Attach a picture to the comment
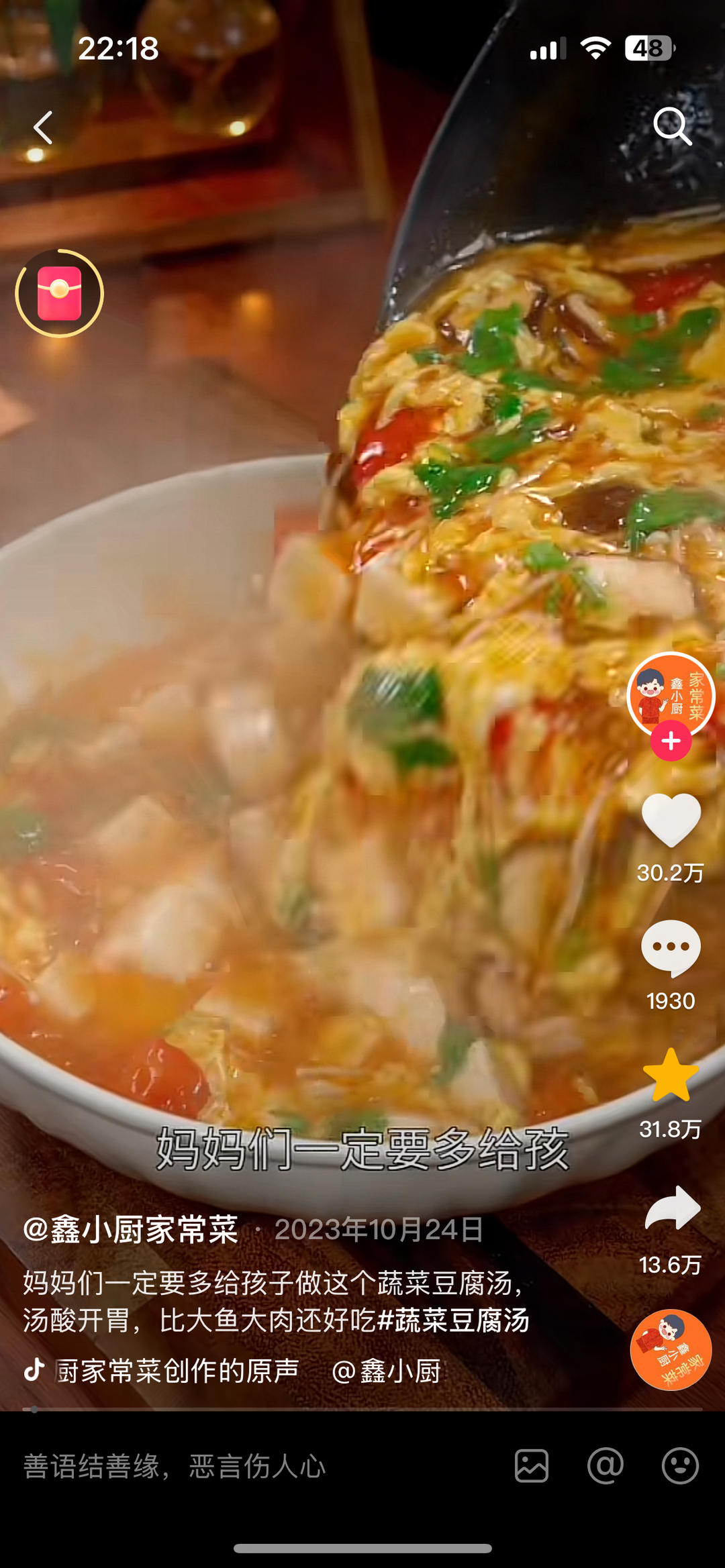The image size is (725, 1568). tap(532, 1466)
